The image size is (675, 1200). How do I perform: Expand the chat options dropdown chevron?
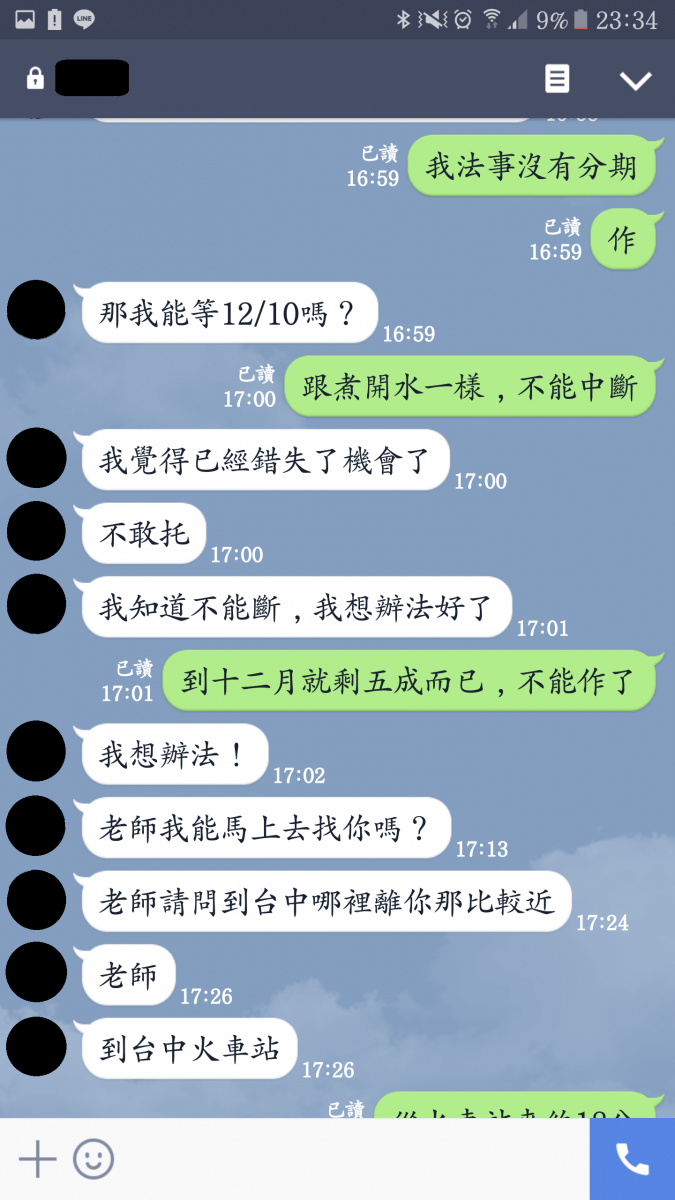pos(635,80)
